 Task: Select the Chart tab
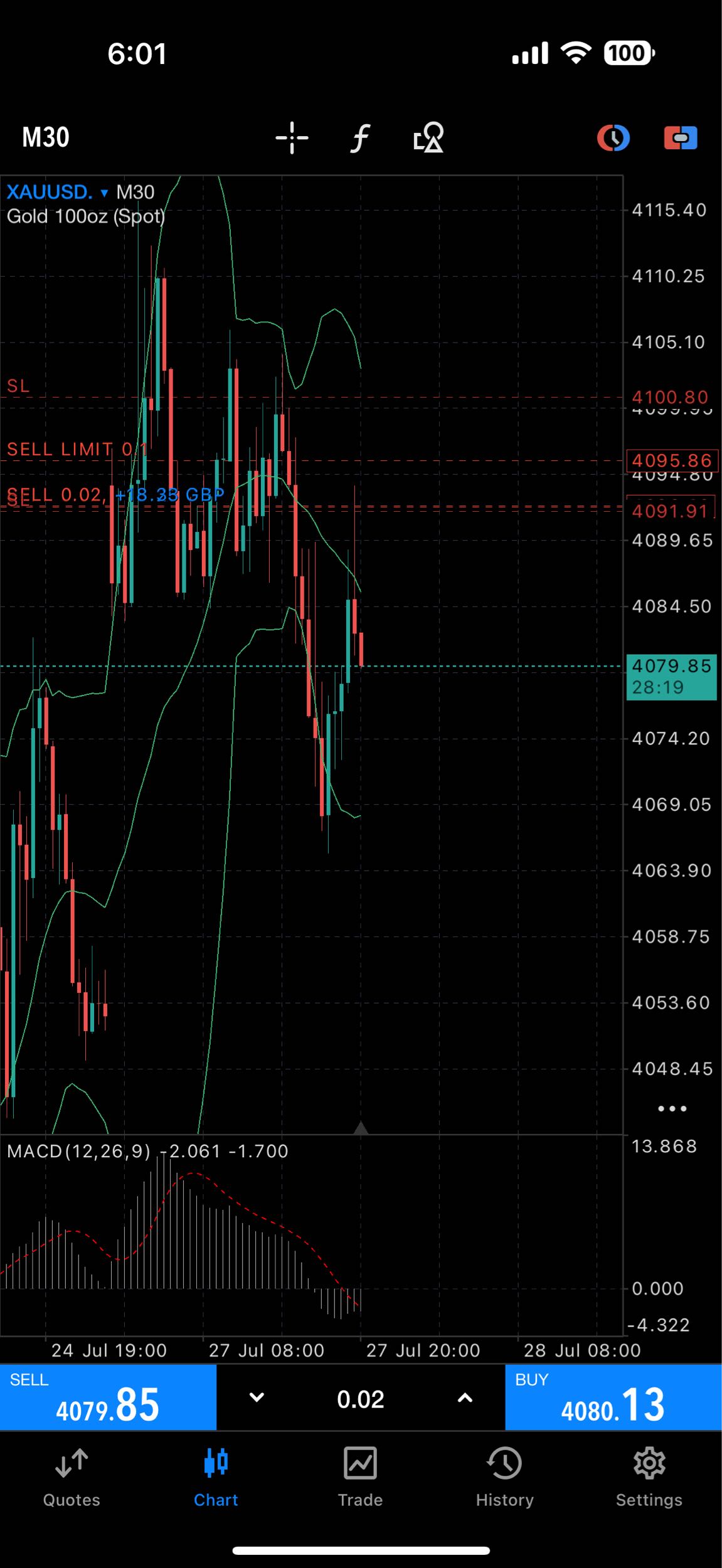click(216, 1477)
